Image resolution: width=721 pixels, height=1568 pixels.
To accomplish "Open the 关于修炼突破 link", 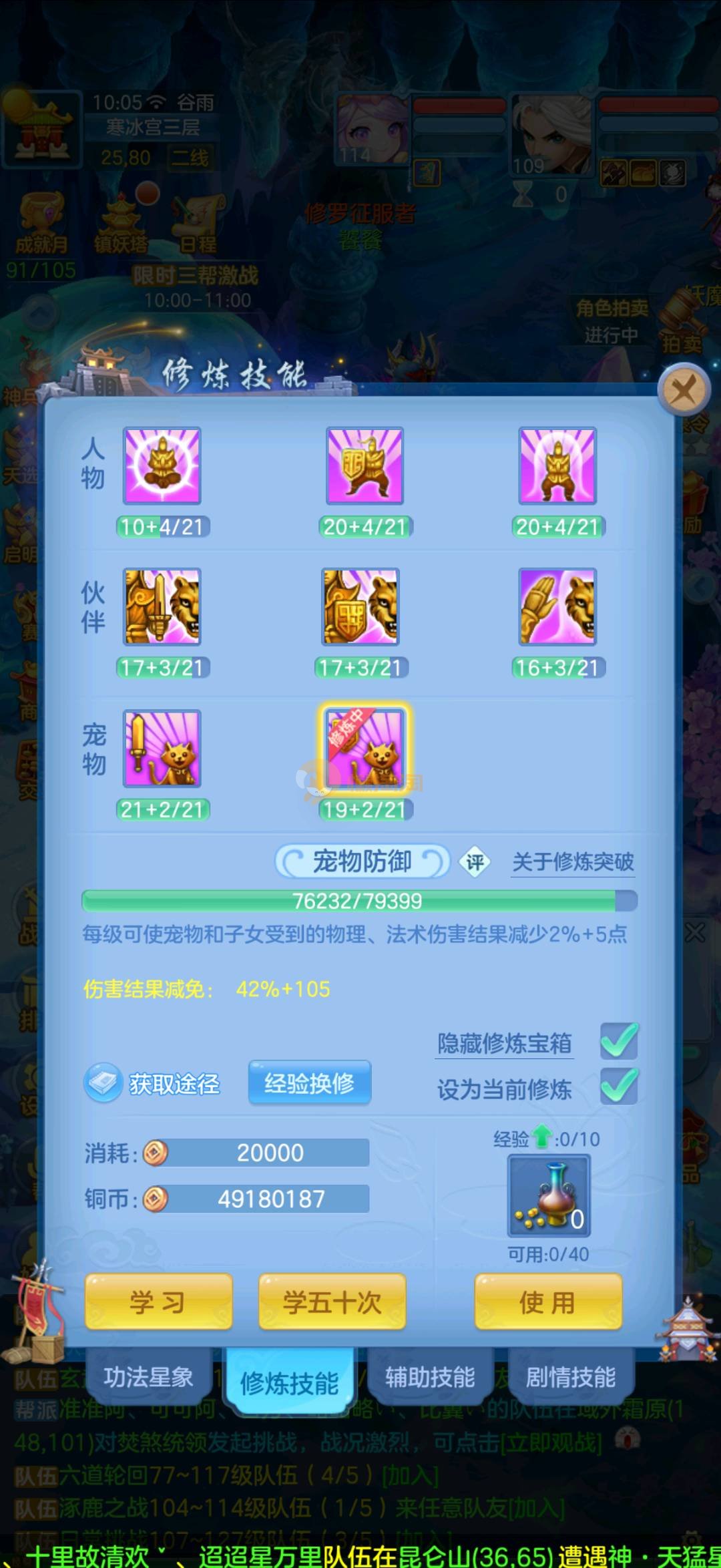I will pyautogui.click(x=573, y=861).
